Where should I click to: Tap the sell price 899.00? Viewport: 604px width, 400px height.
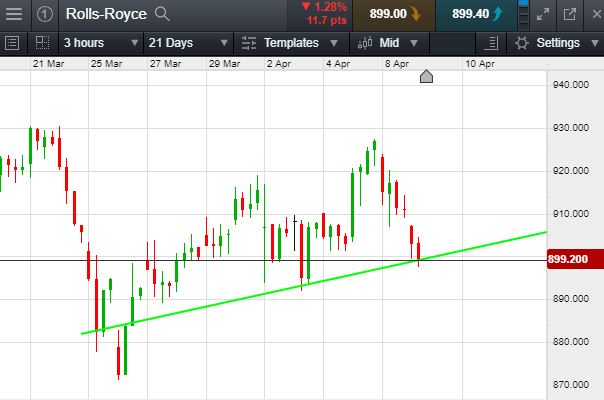pos(395,14)
